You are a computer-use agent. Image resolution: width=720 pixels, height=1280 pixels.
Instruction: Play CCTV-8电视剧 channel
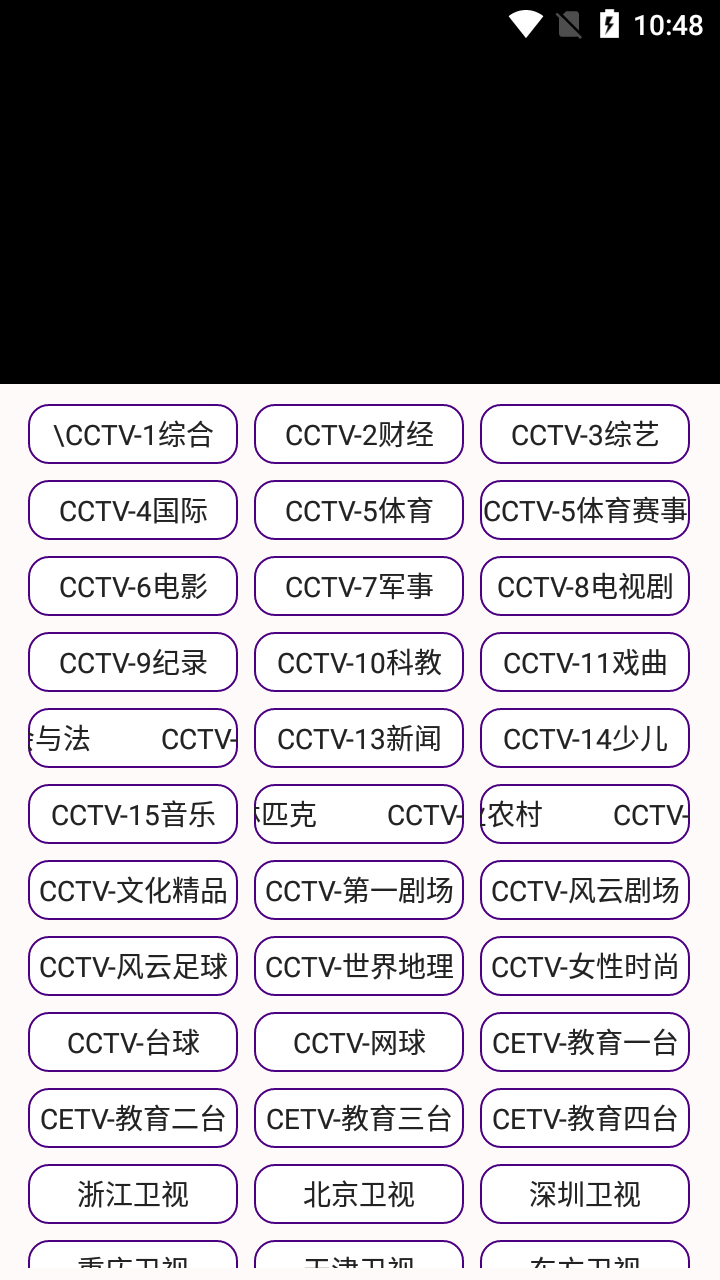584,586
